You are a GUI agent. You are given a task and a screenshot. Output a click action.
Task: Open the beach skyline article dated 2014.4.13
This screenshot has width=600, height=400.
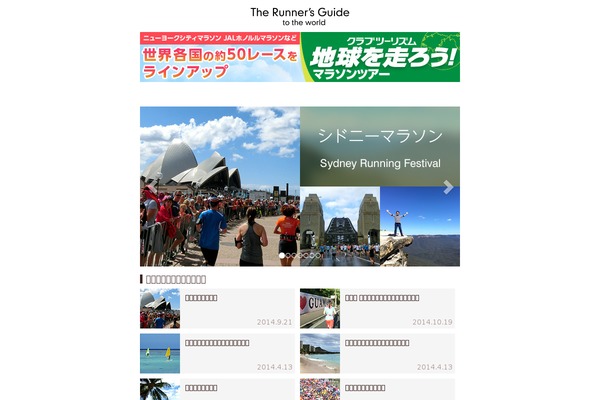coord(377,353)
